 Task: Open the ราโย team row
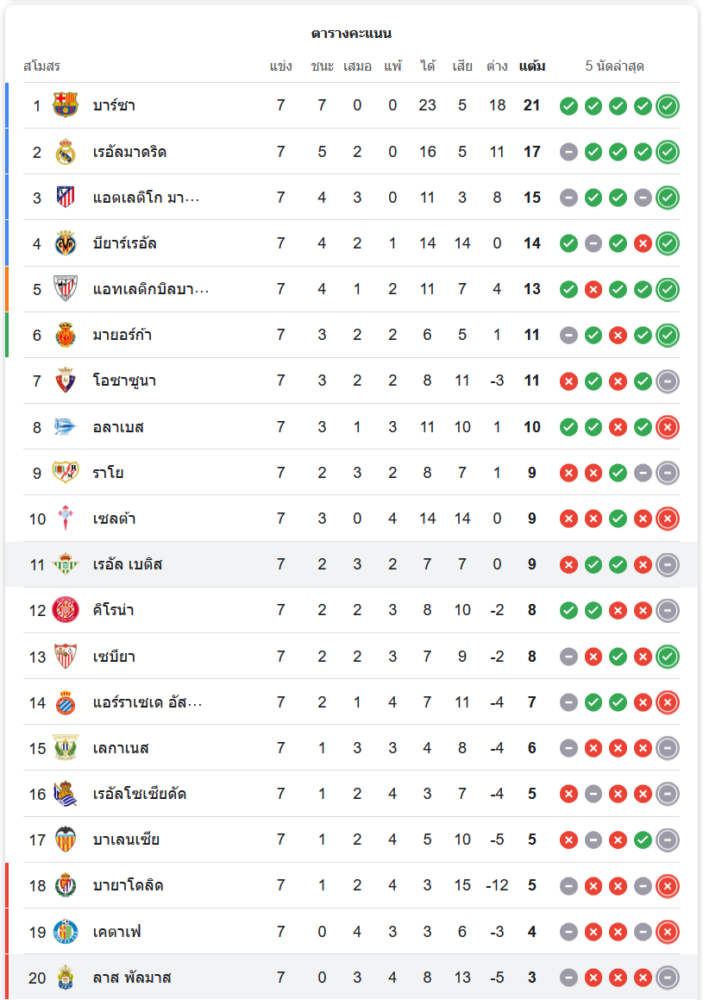tap(108, 473)
